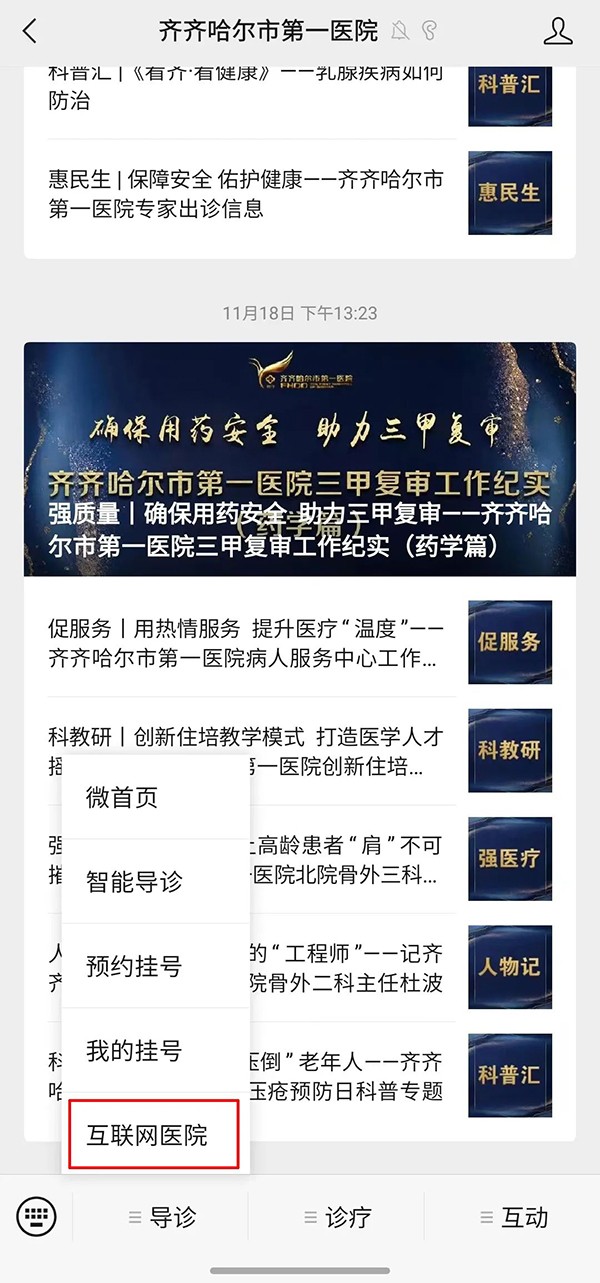Open the 三甲复审工作纪实 药学篇 banner article

pyautogui.click(x=300, y=460)
